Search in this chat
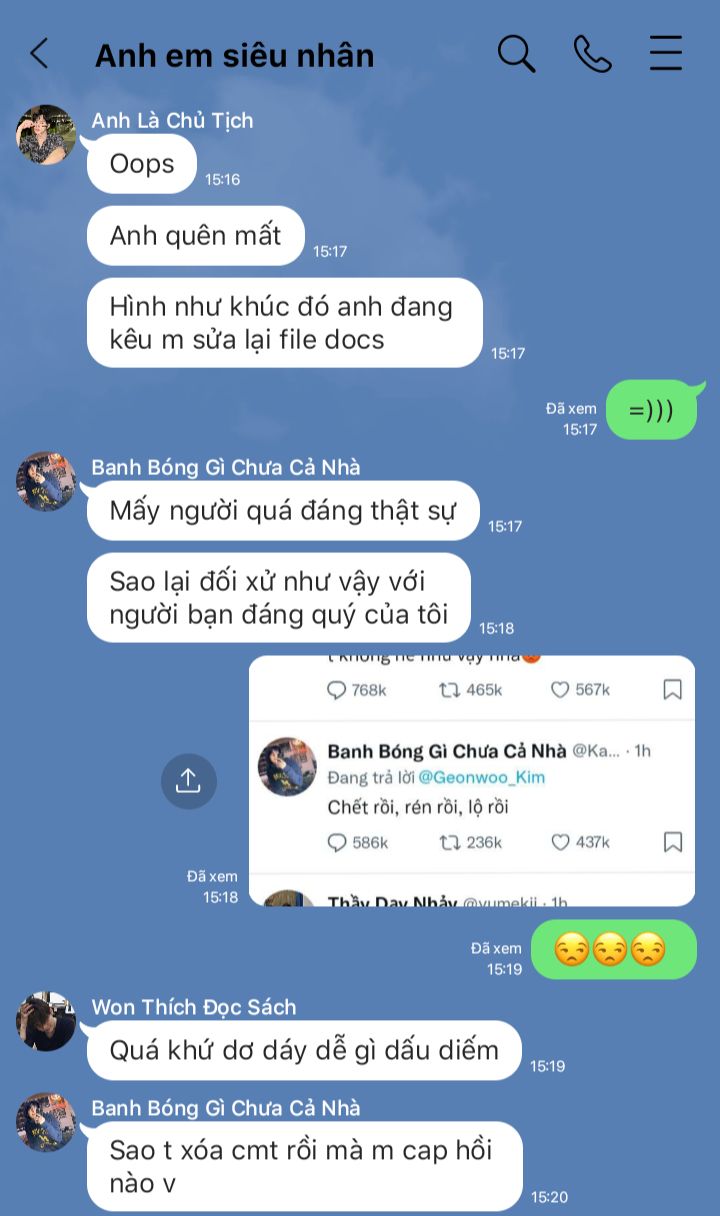 tap(516, 54)
